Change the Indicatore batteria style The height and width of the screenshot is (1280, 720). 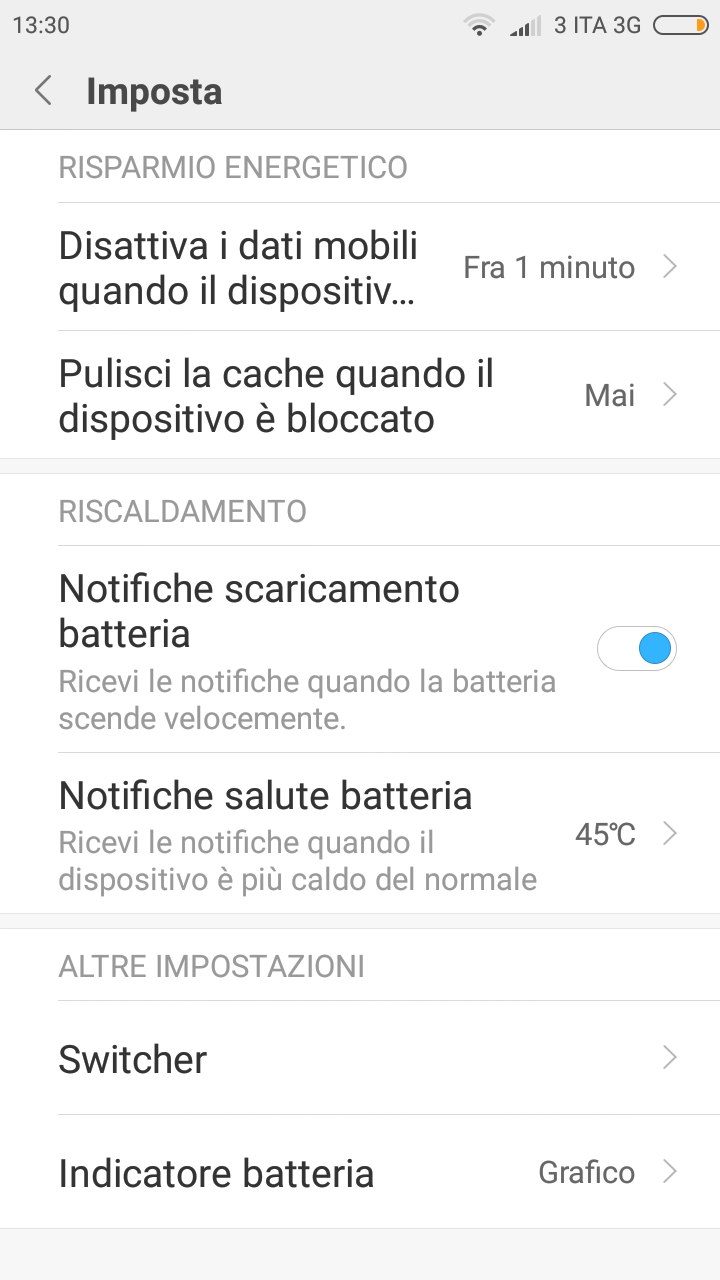pos(360,1172)
